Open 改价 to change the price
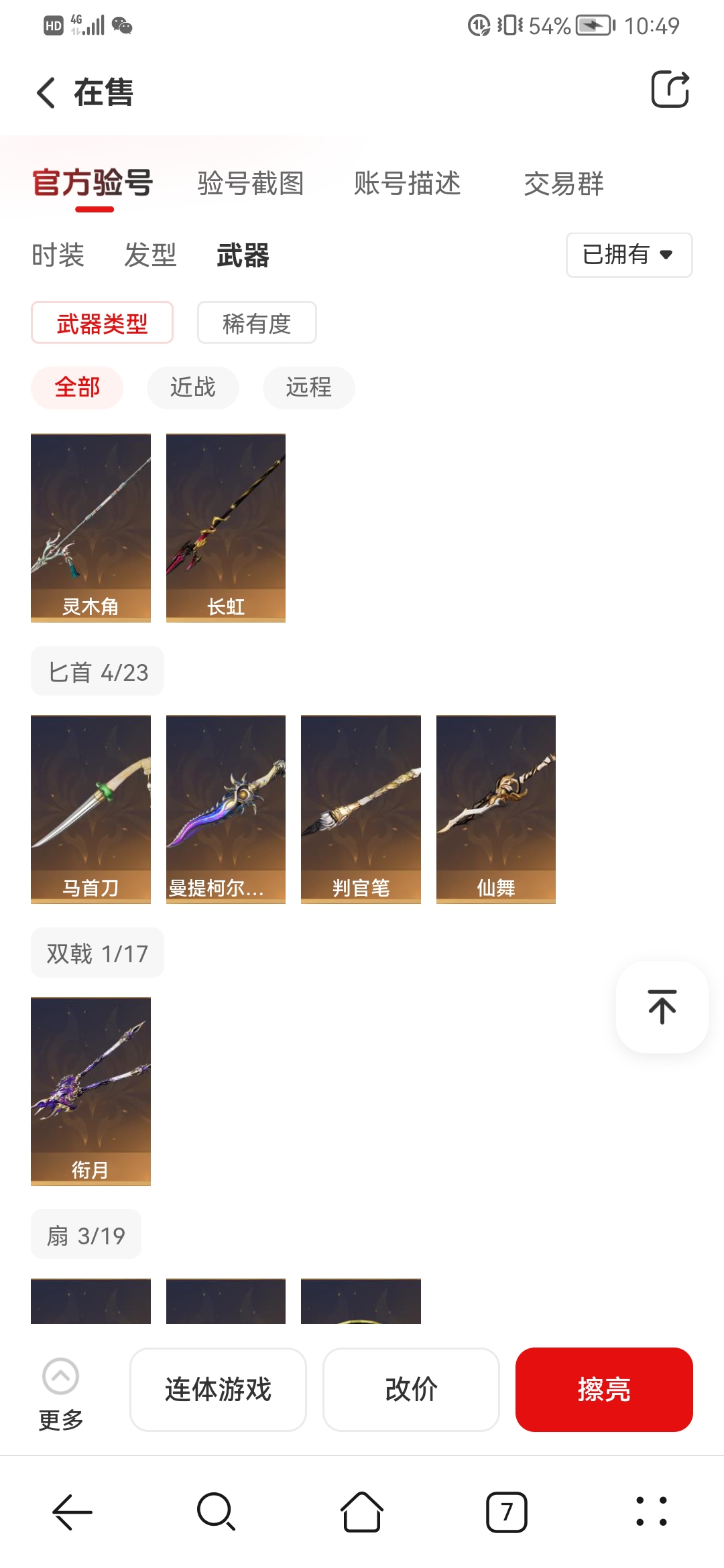This screenshot has height=1568, width=724. click(x=411, y=1390)
